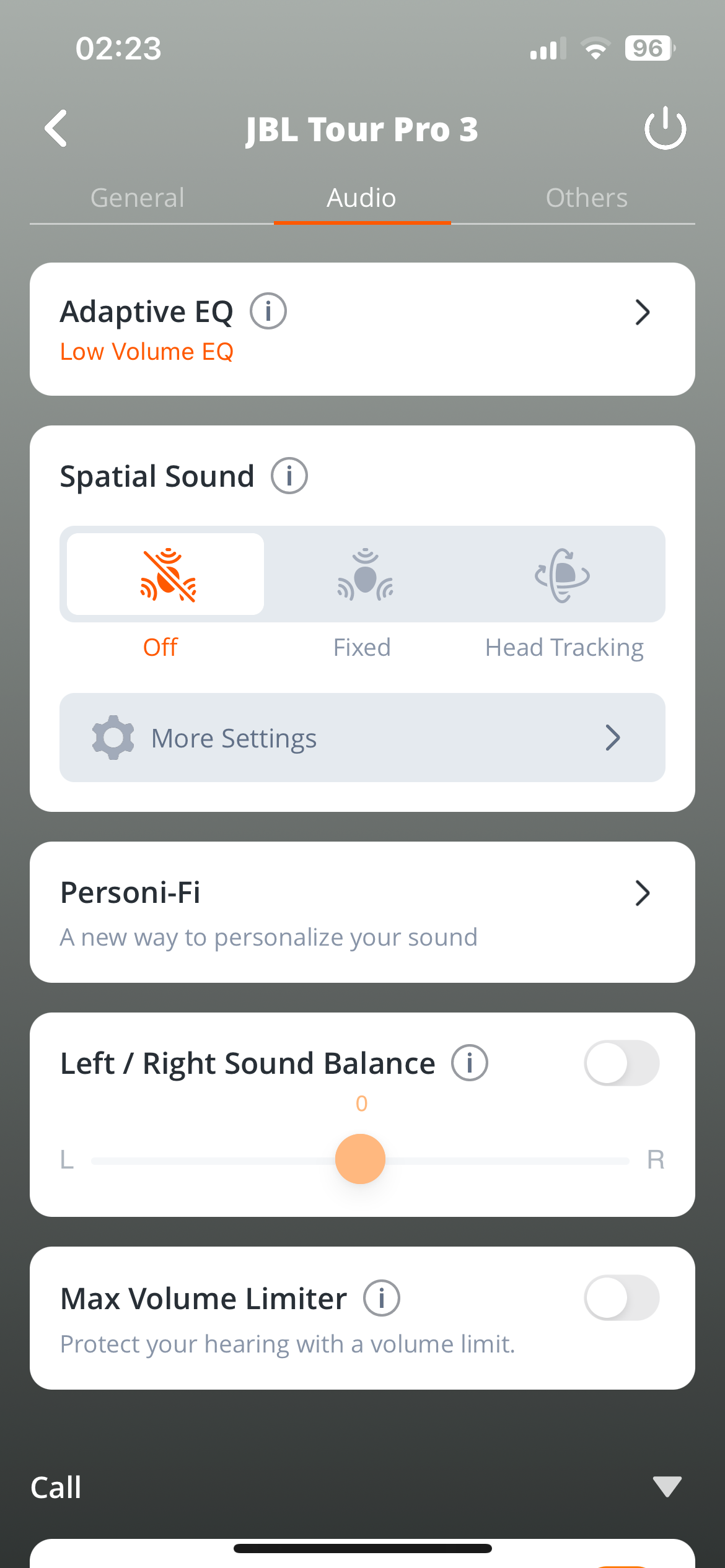
Task: Open More Settings for Spatial Sound
Action: coord(362,738)
